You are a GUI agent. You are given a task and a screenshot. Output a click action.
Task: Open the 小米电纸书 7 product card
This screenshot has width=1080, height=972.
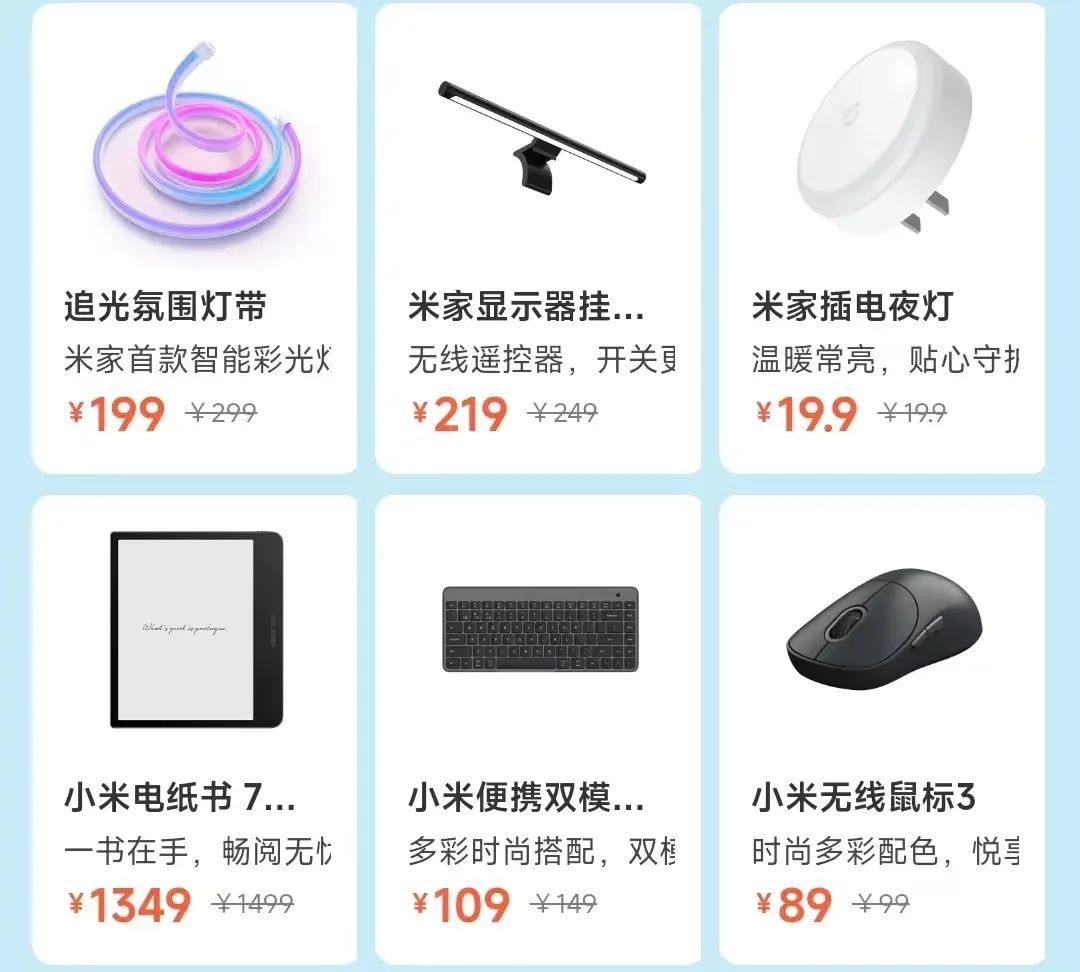click(195, 730)
